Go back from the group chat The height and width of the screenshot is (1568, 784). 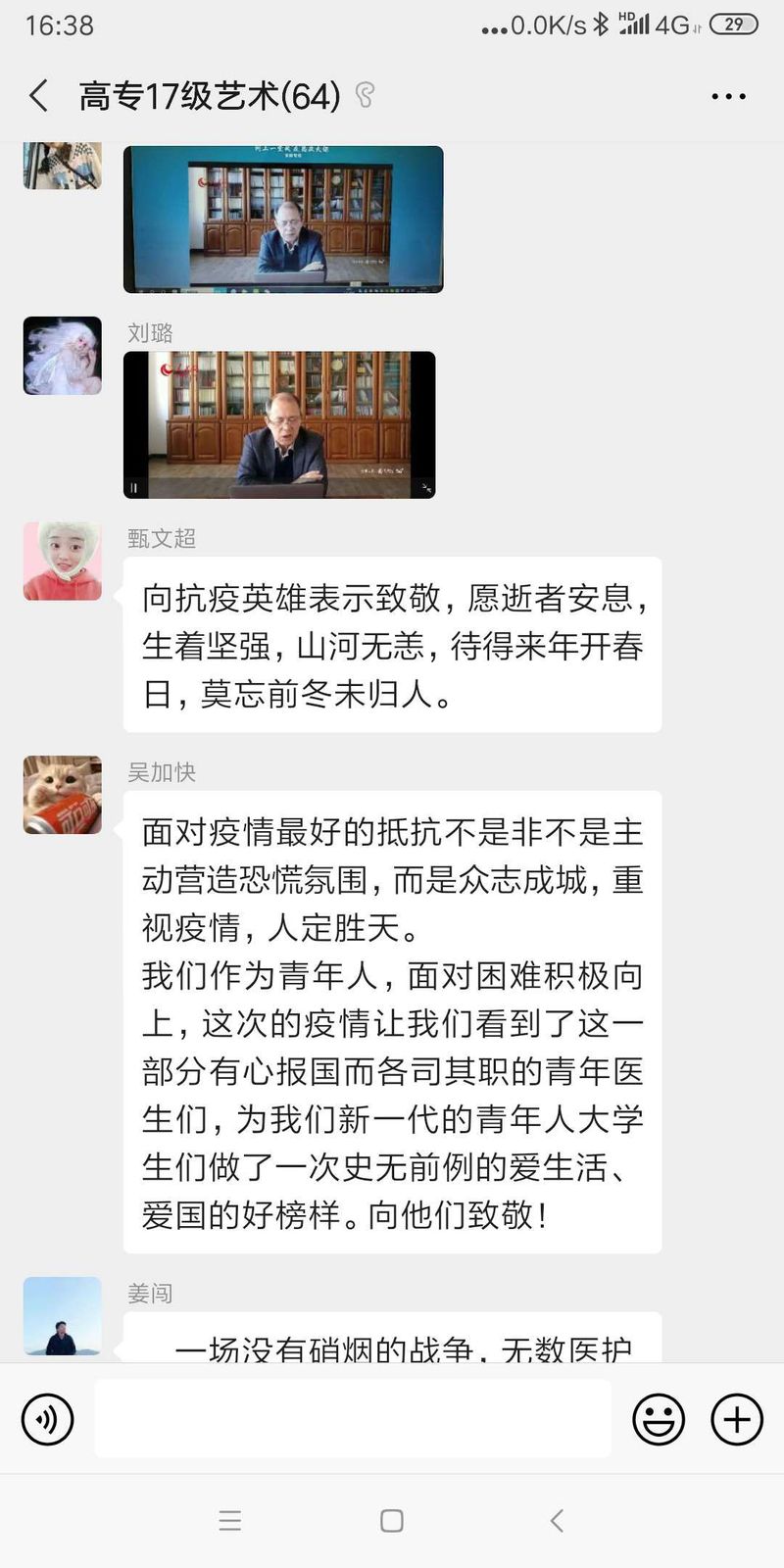pyautogui.click(x=39, y=96)
